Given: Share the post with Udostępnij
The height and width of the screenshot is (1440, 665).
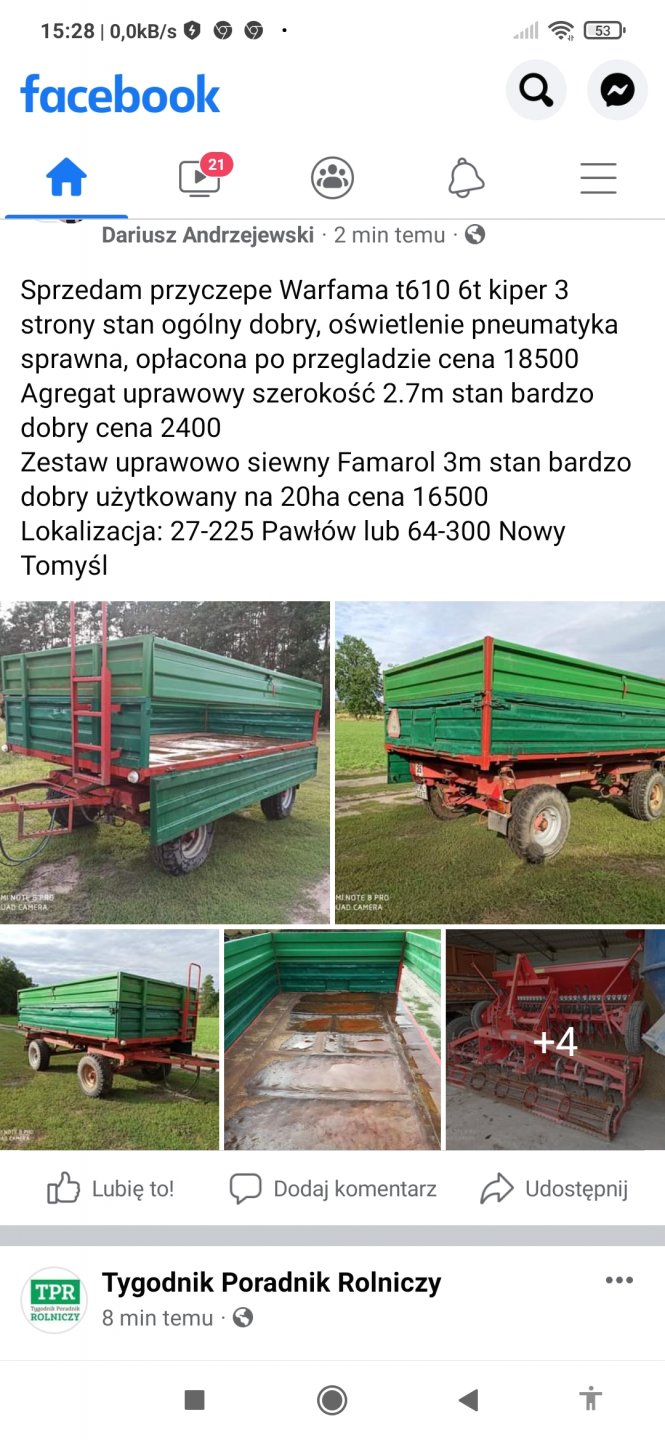Looking at the screenshot, I should pyautogui.click(x=554, y=1189).
